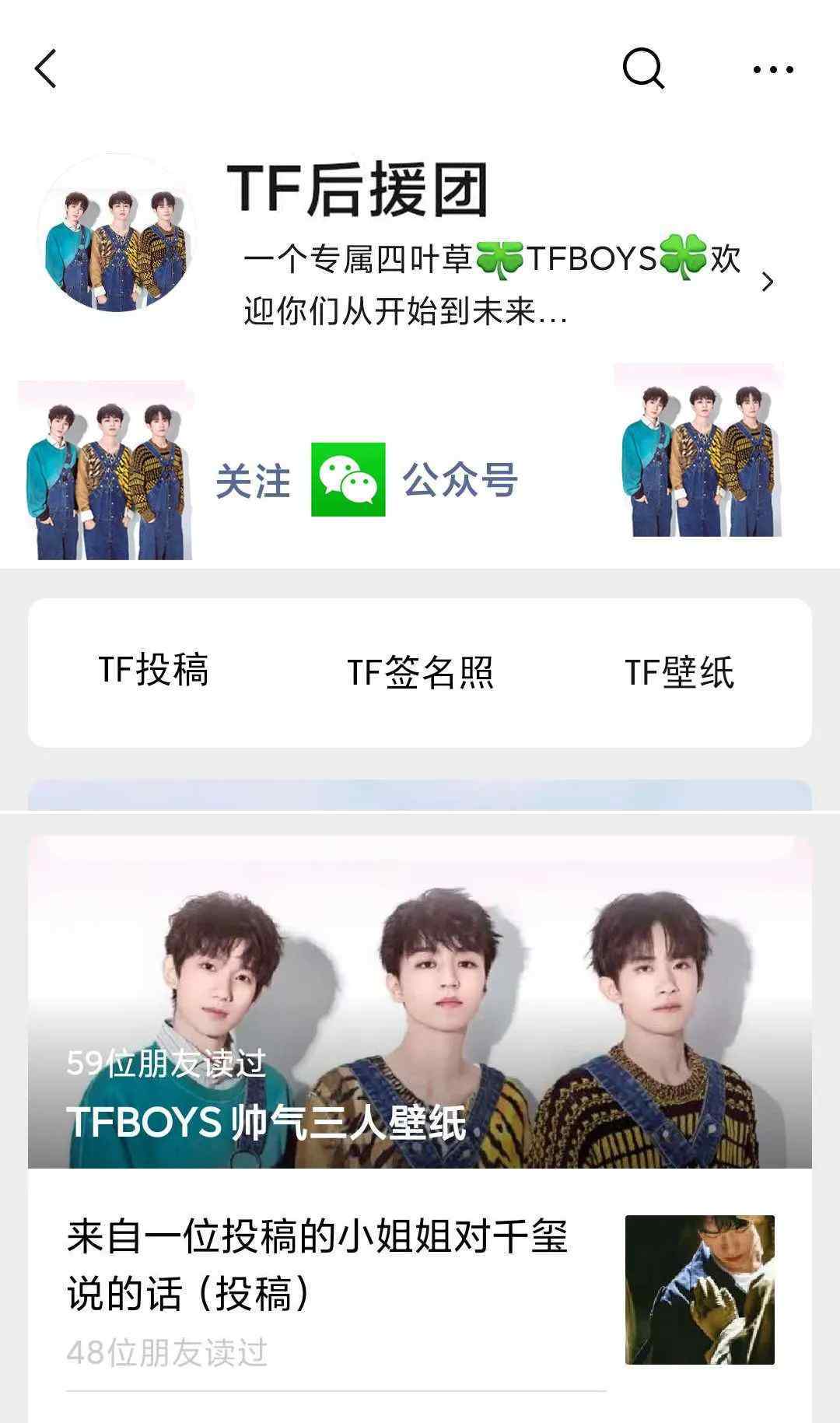Select the TF签名照 menu
The height and width of the screenshot is (1423, 840).
[x=420, y=672]
